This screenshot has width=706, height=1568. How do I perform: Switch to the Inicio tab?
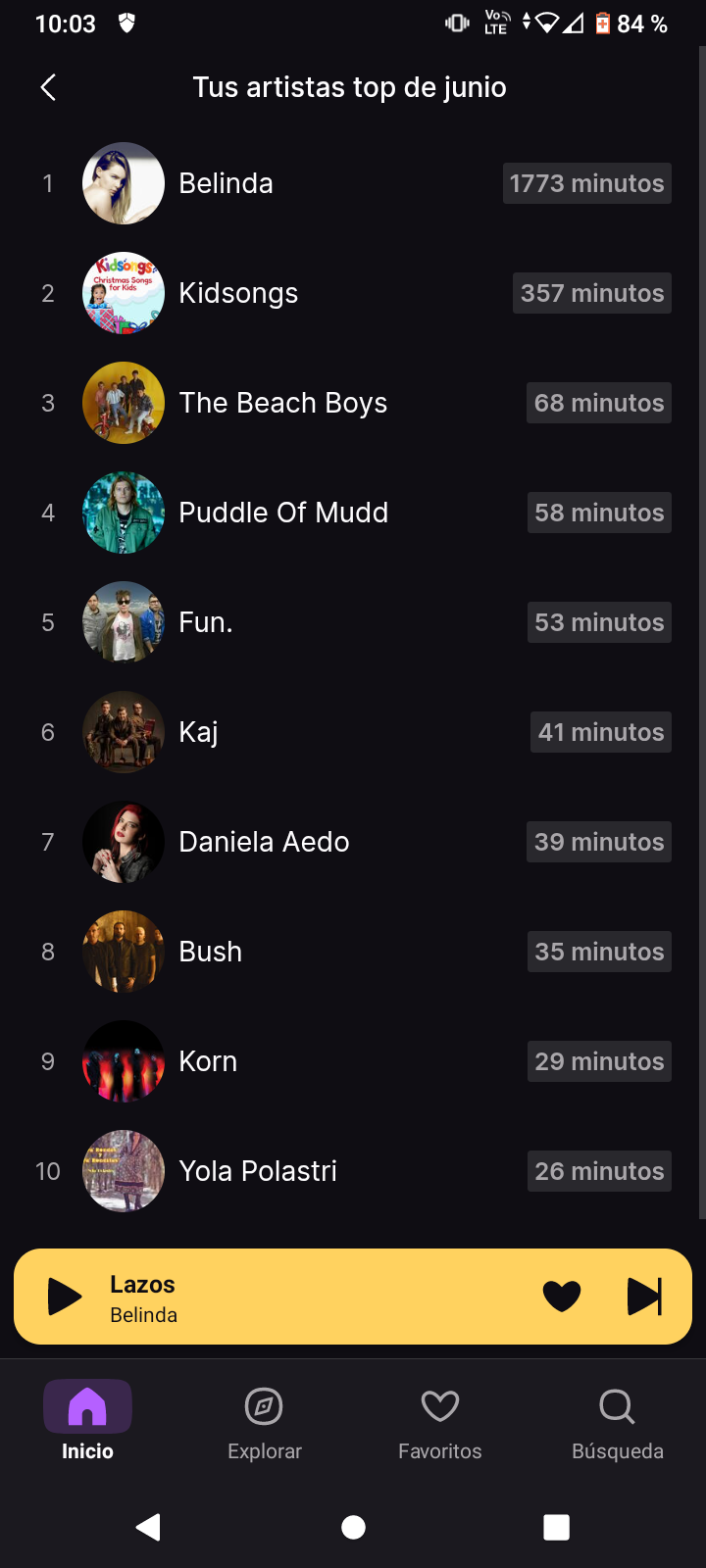point(87,1421)
